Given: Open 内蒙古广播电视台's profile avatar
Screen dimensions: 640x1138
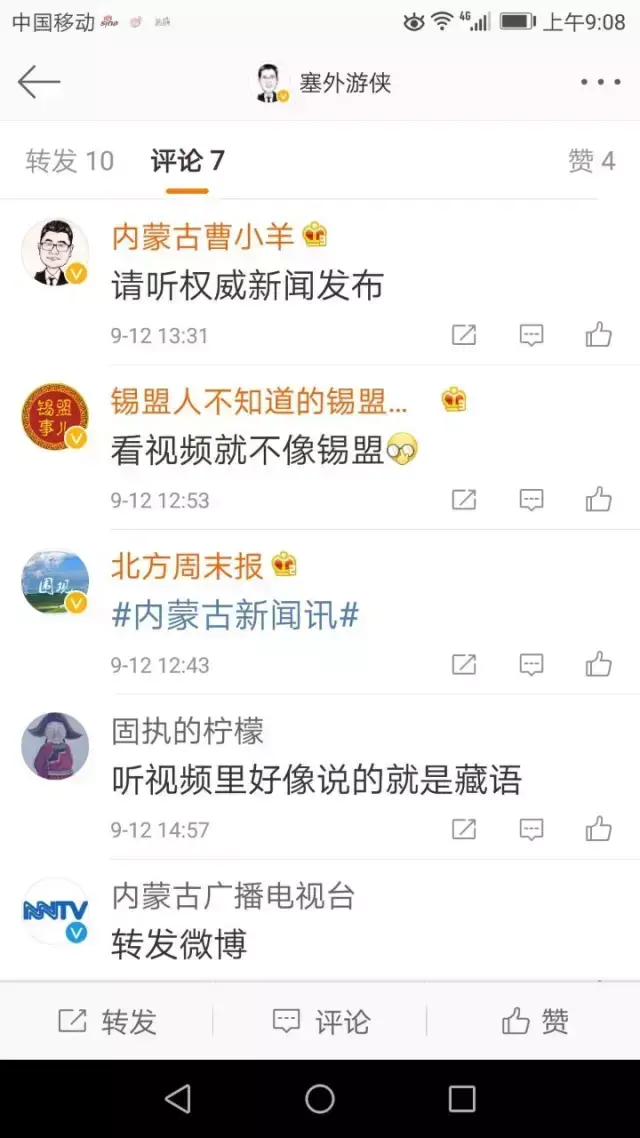Looking at the screenshot, I should point(55,911).
